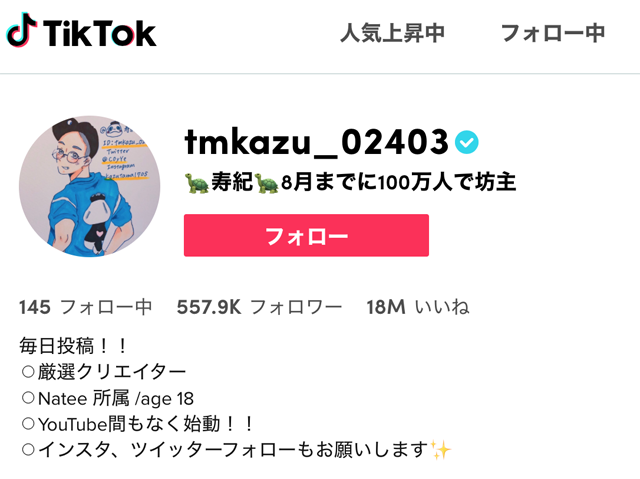Open the TikTok home logo
Image resolution: width=640 pixels, height=479 pixels.
(x=82, y=32)
